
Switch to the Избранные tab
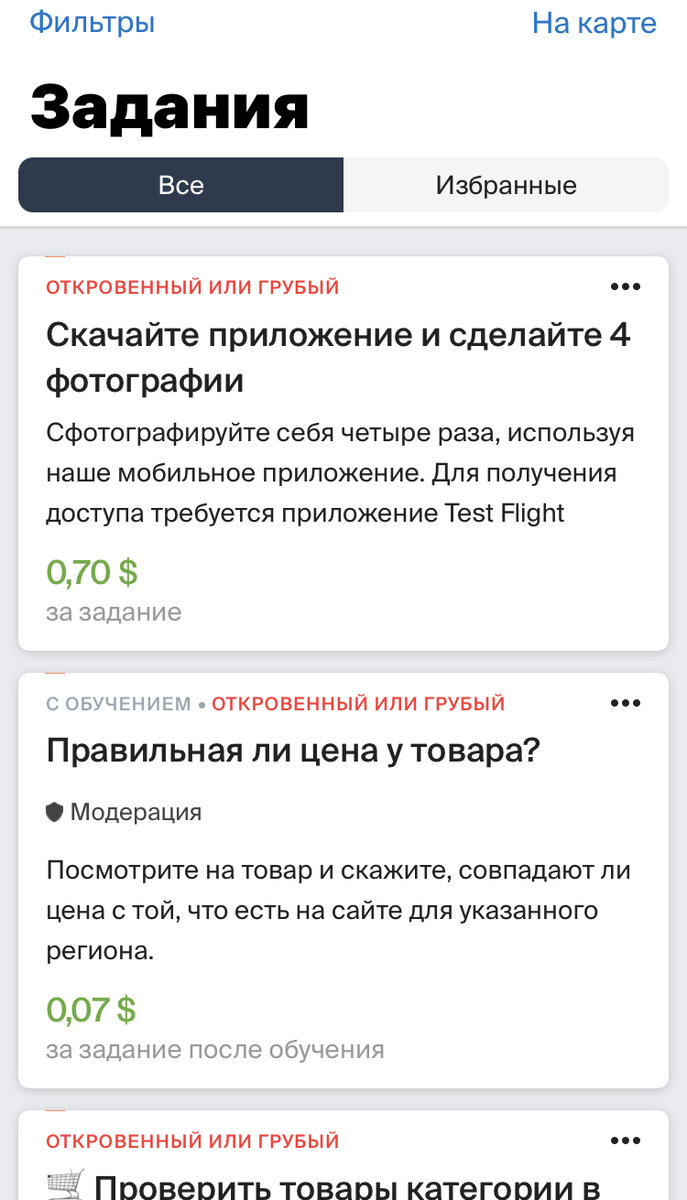click(x=506, y=185)
